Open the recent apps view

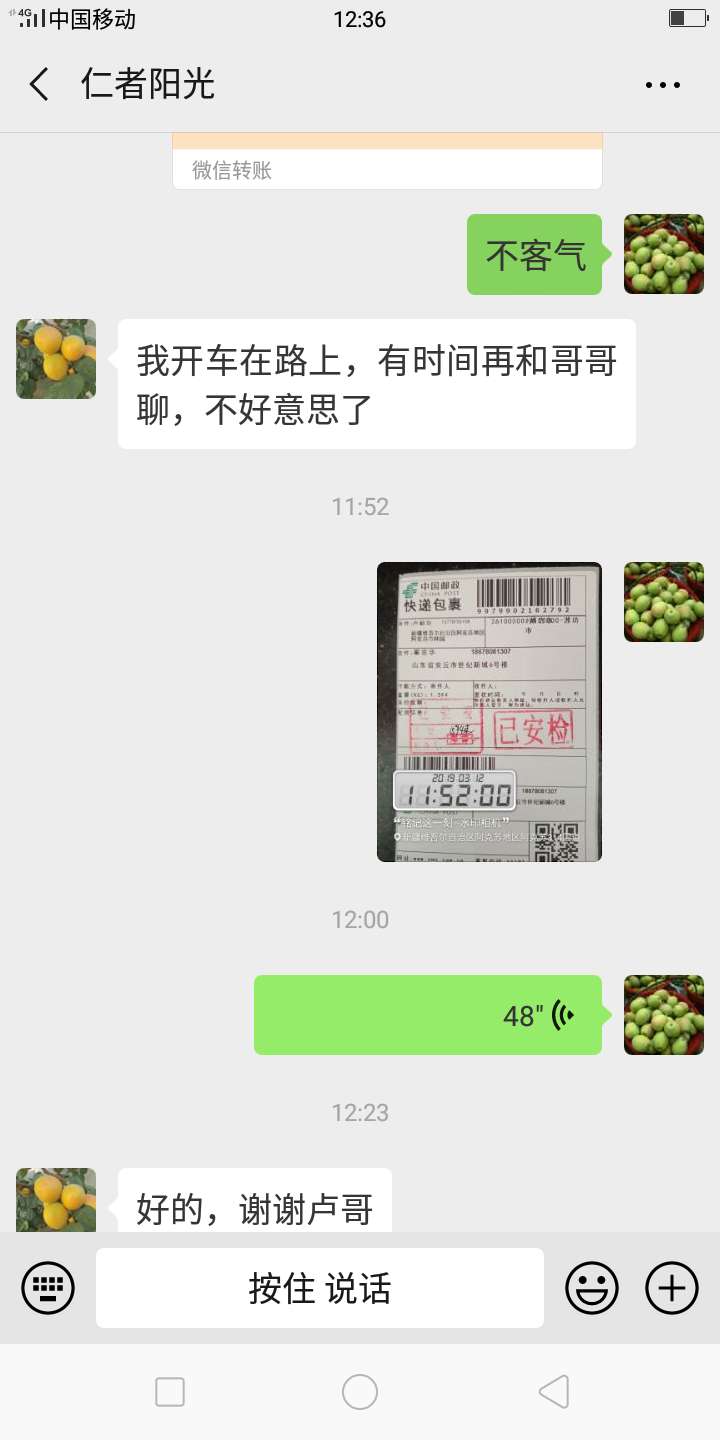coord(170,1392)
